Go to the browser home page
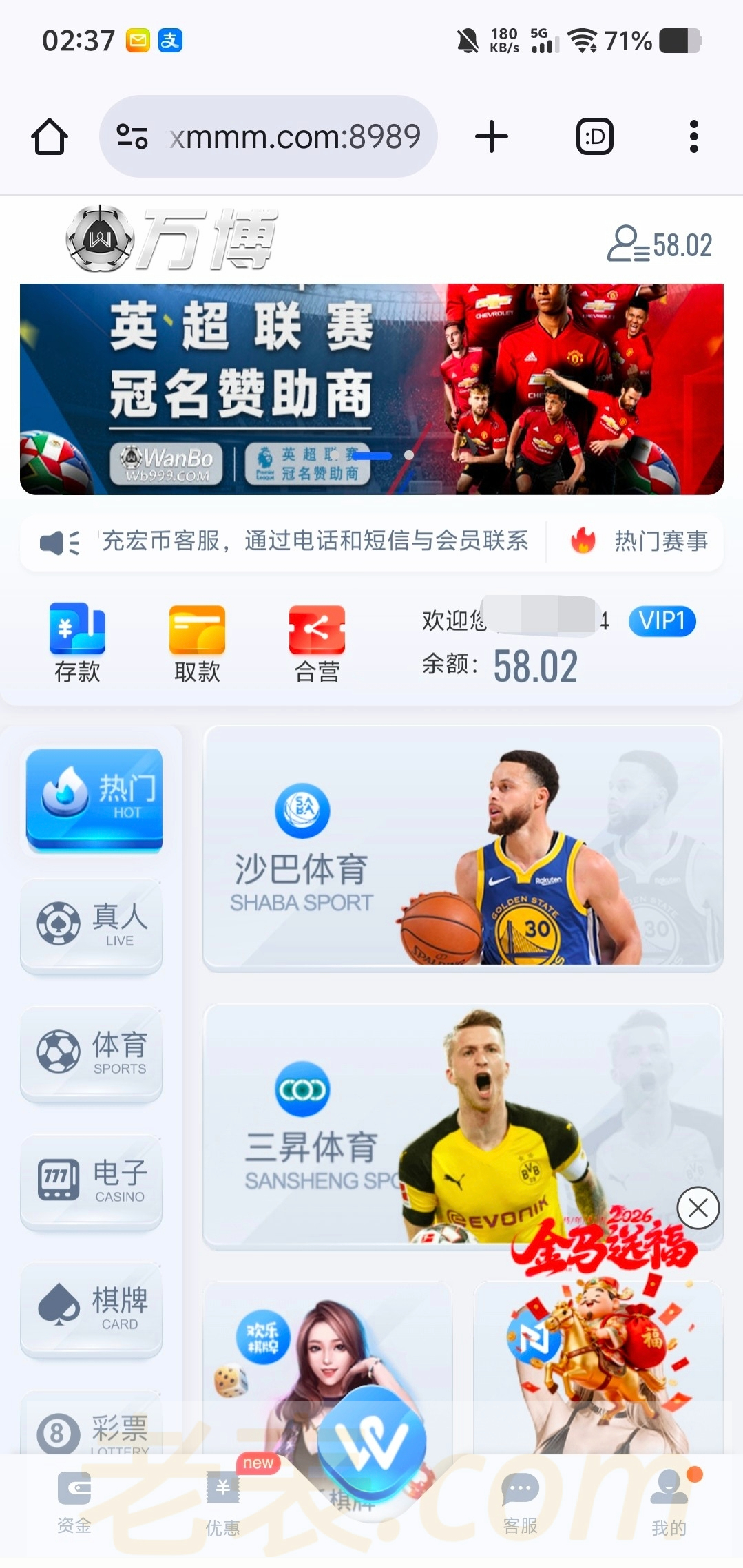Viewport: 743px width, 1568px height. (x=50, y=136)
